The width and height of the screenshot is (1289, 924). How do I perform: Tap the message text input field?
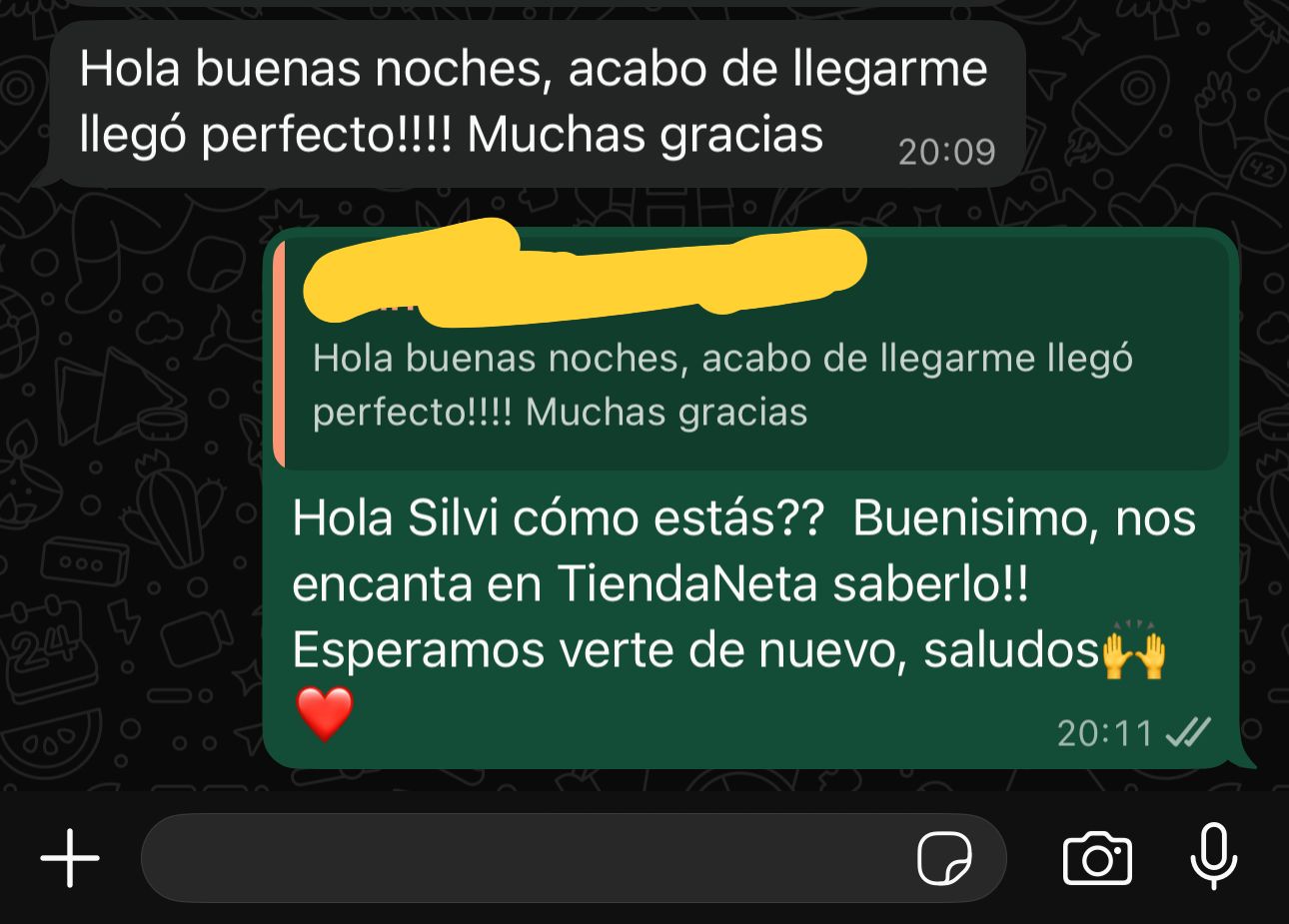pos(574,858)
